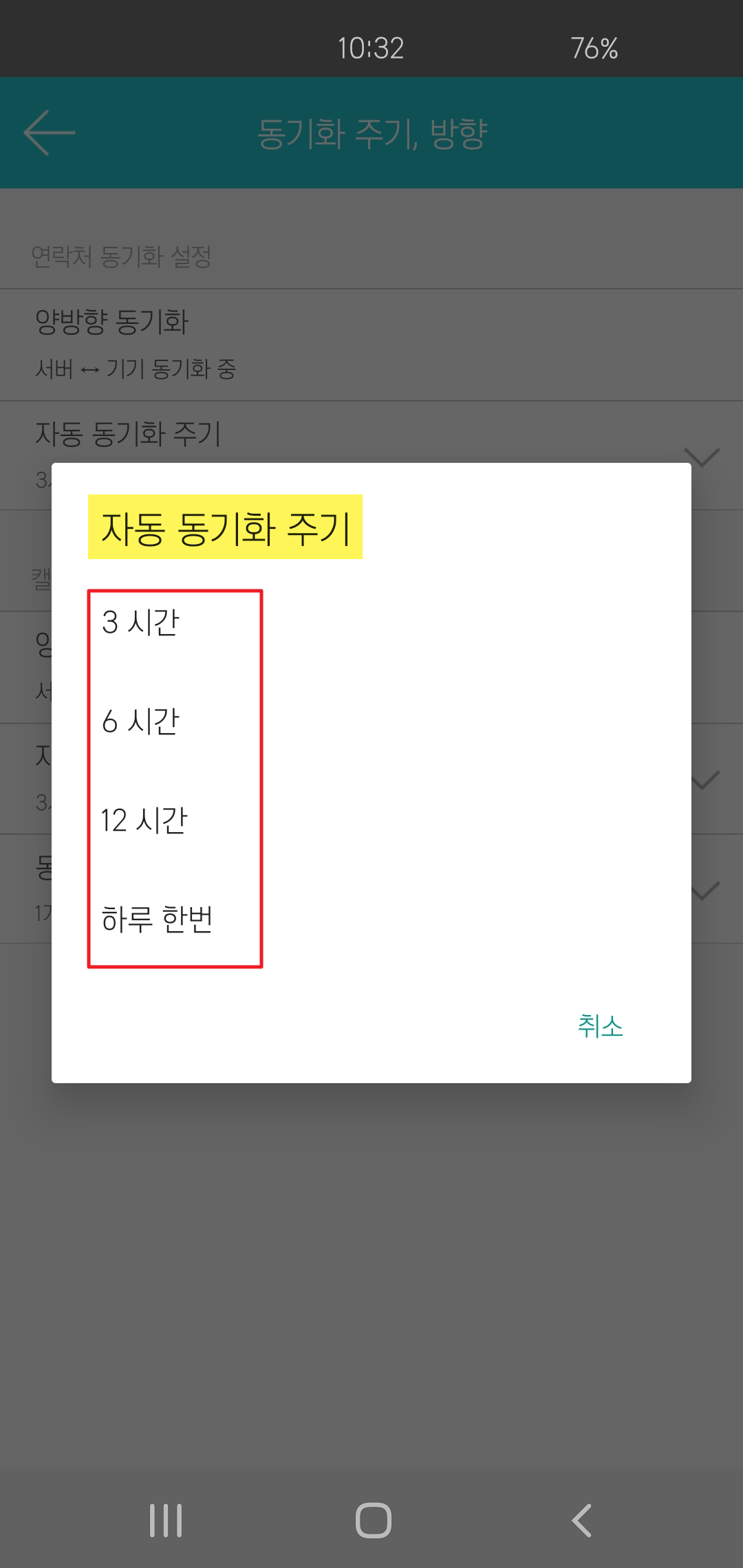Dismiss dialog with 취소

coord(600,1026)
